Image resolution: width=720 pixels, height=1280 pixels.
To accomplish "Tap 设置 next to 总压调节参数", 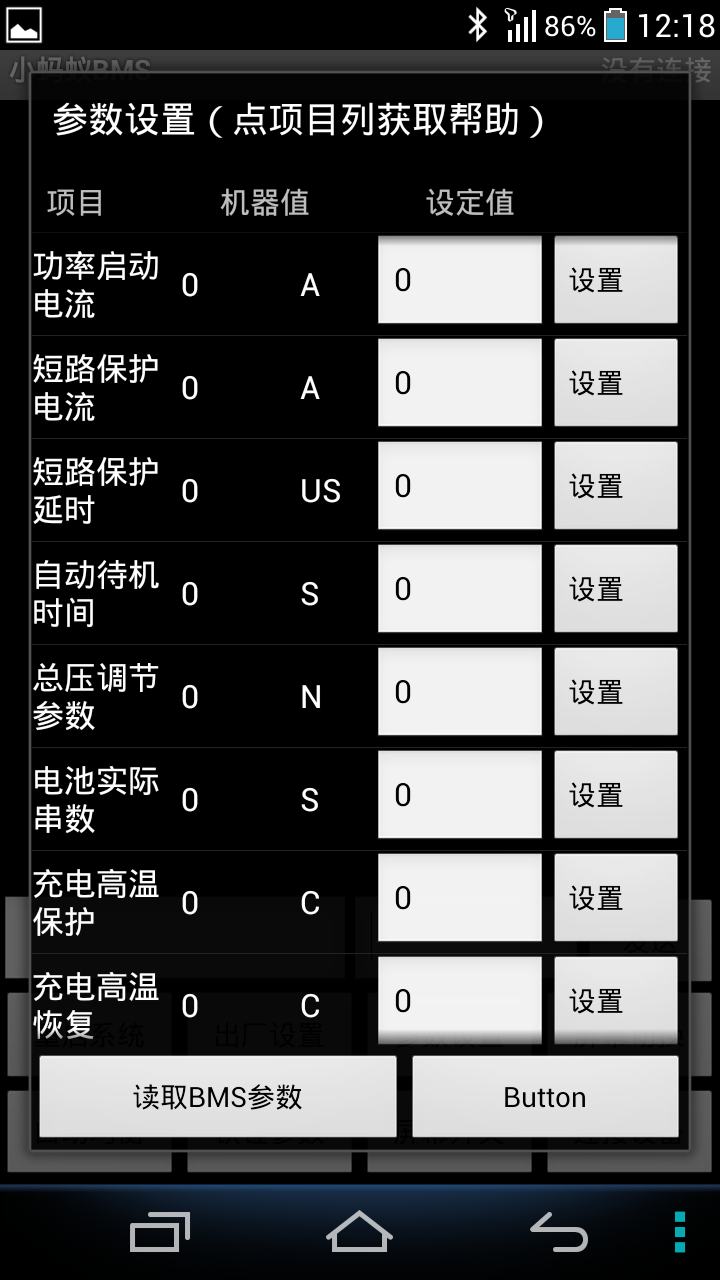I will pyautogui.click(x=616, y=692).
